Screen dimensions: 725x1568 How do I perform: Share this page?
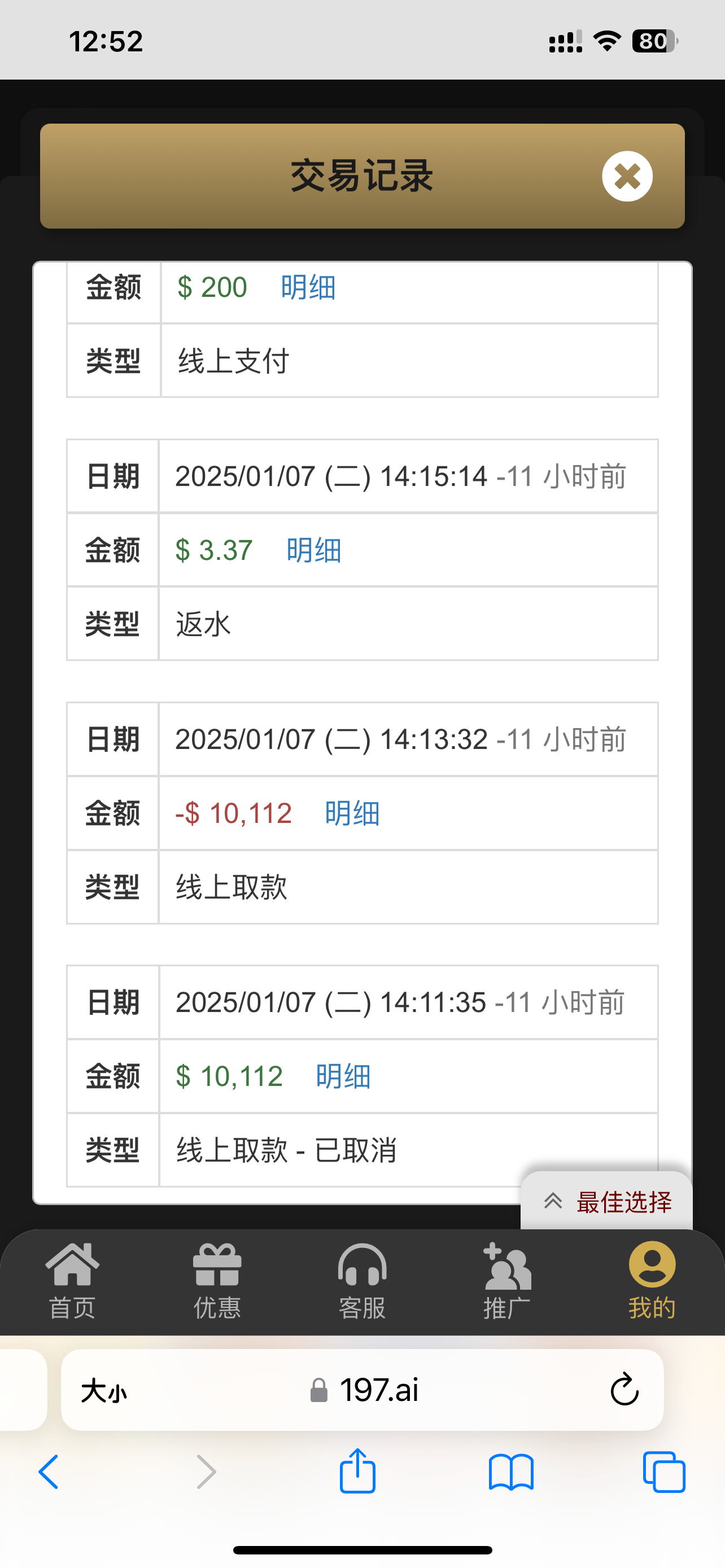(357, 1471)
